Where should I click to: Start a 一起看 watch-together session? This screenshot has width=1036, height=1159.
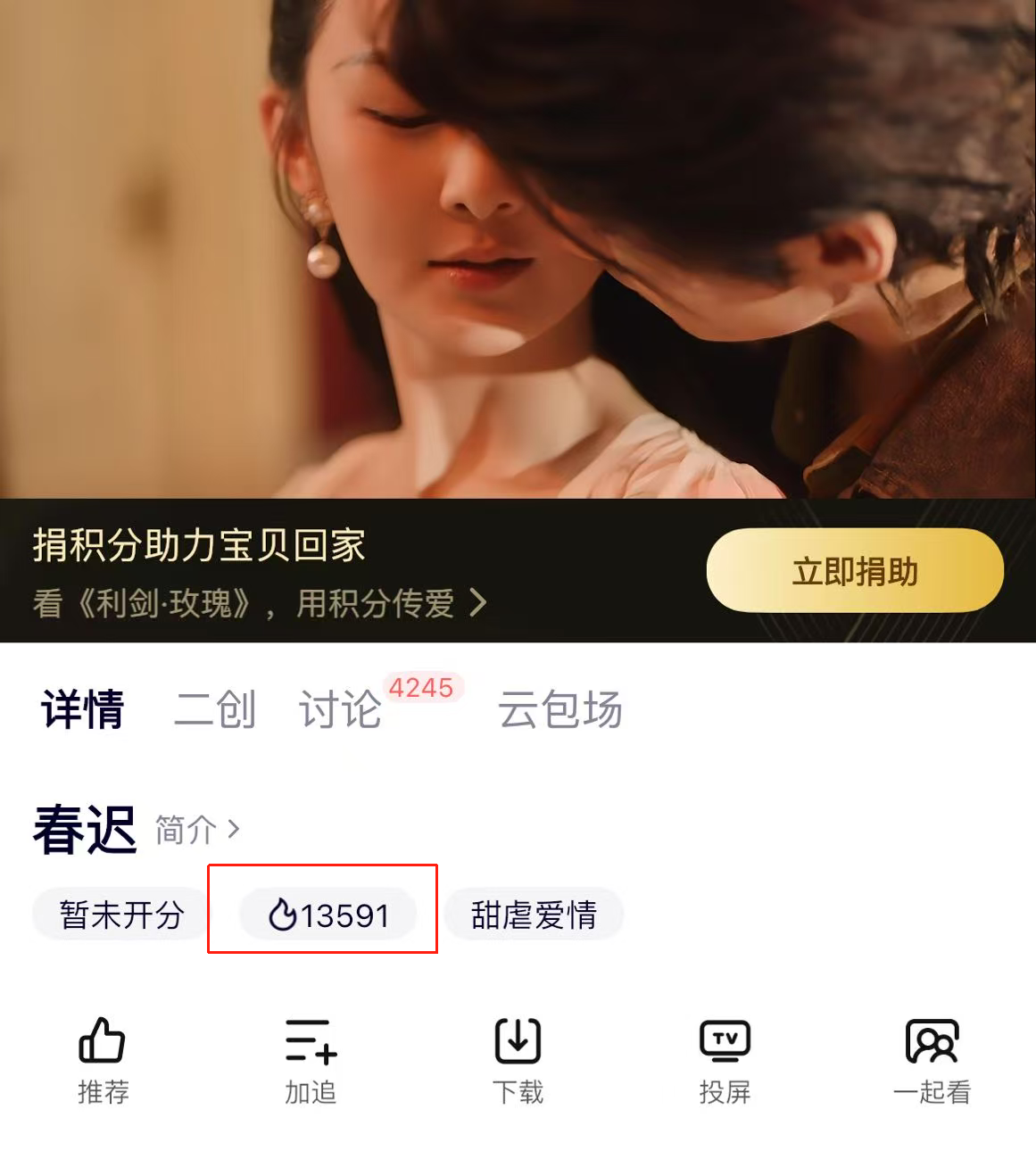click(x=932, y=1059)
